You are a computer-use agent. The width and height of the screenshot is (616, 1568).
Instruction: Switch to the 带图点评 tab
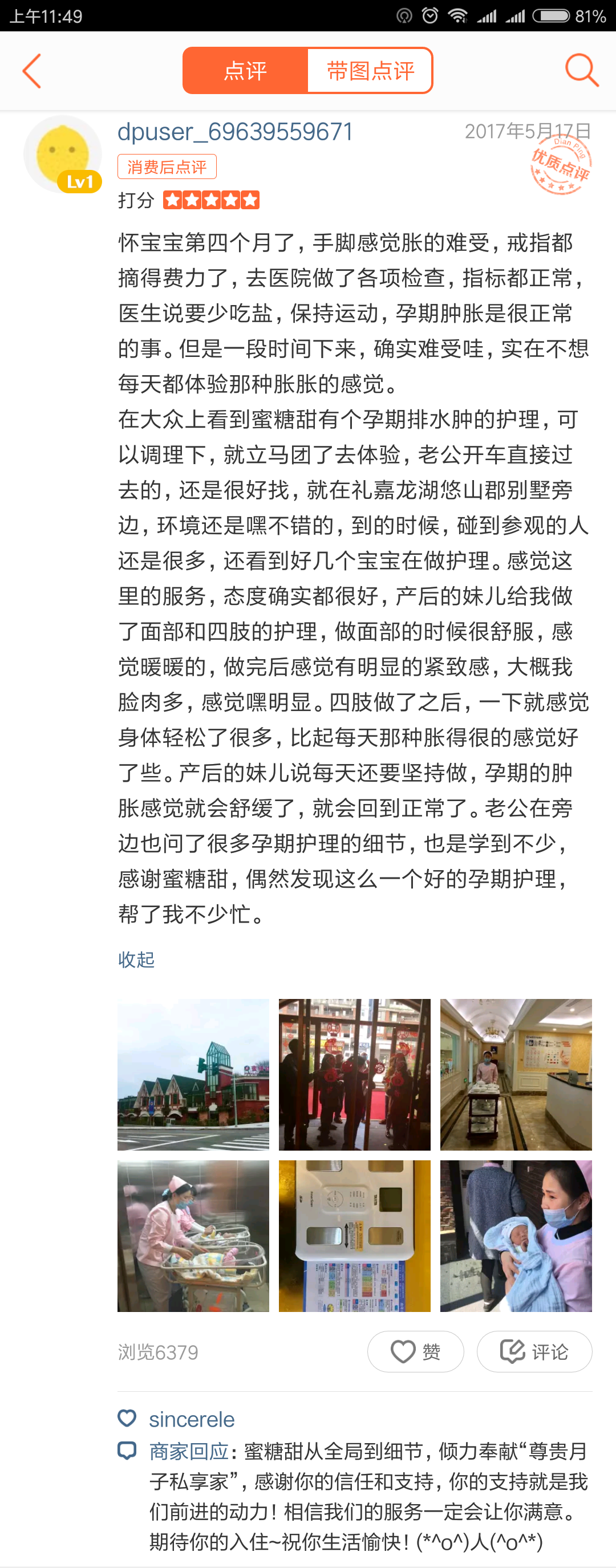pos(370,71)
